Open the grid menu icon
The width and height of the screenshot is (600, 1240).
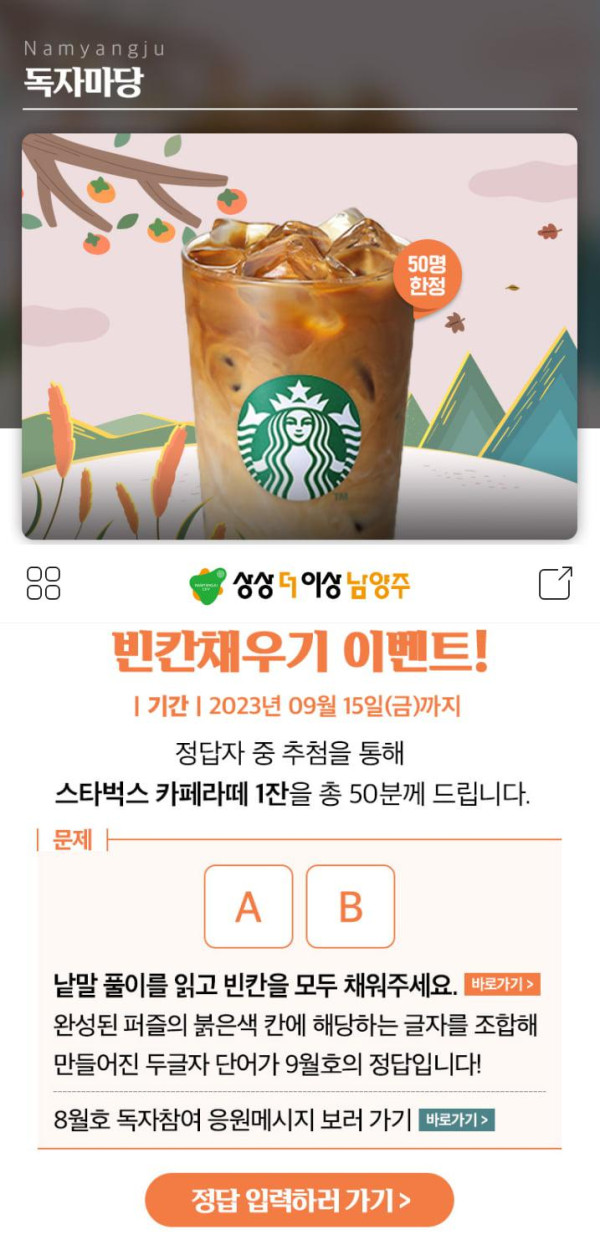tap(43, 583)
